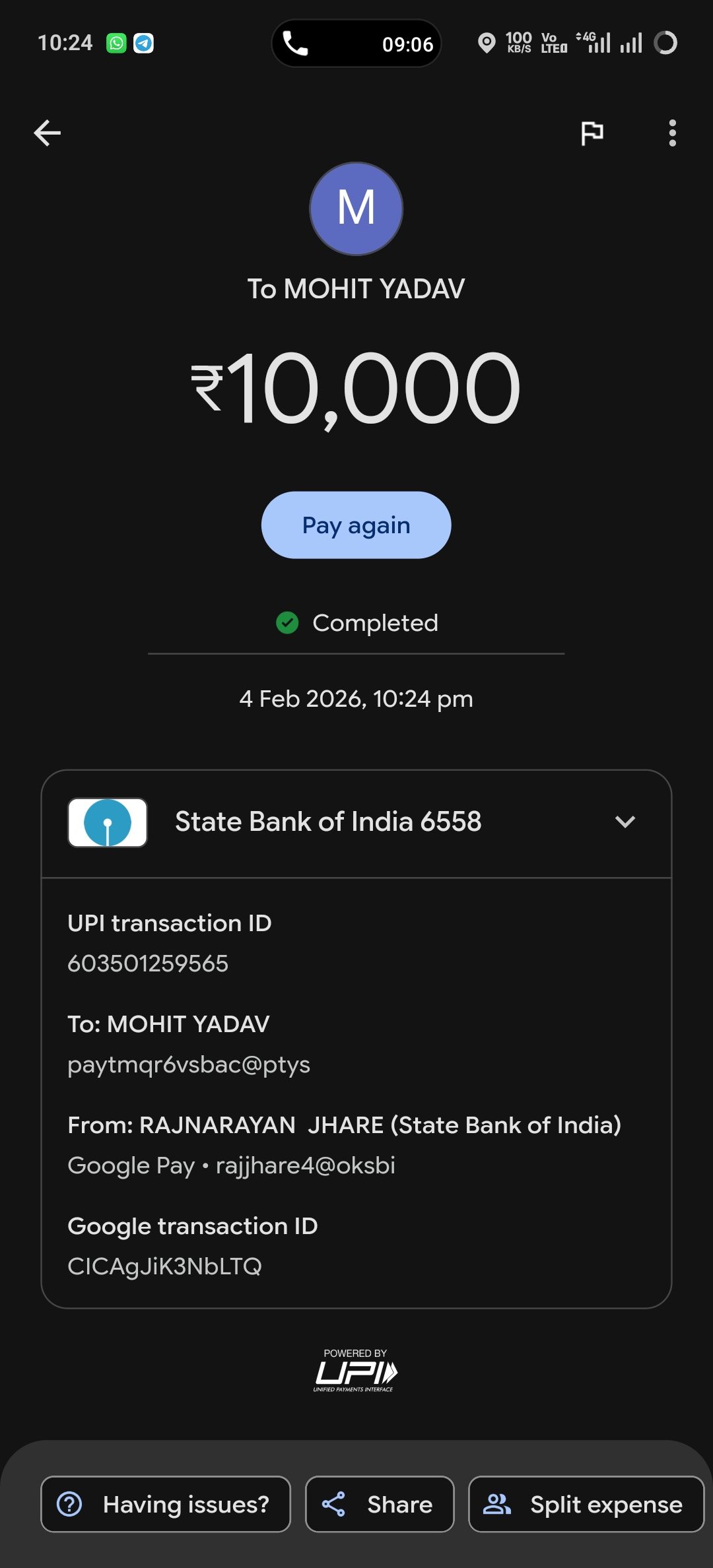Open the three-dot overflow menu
The image size is (713, 1568).
672,133
